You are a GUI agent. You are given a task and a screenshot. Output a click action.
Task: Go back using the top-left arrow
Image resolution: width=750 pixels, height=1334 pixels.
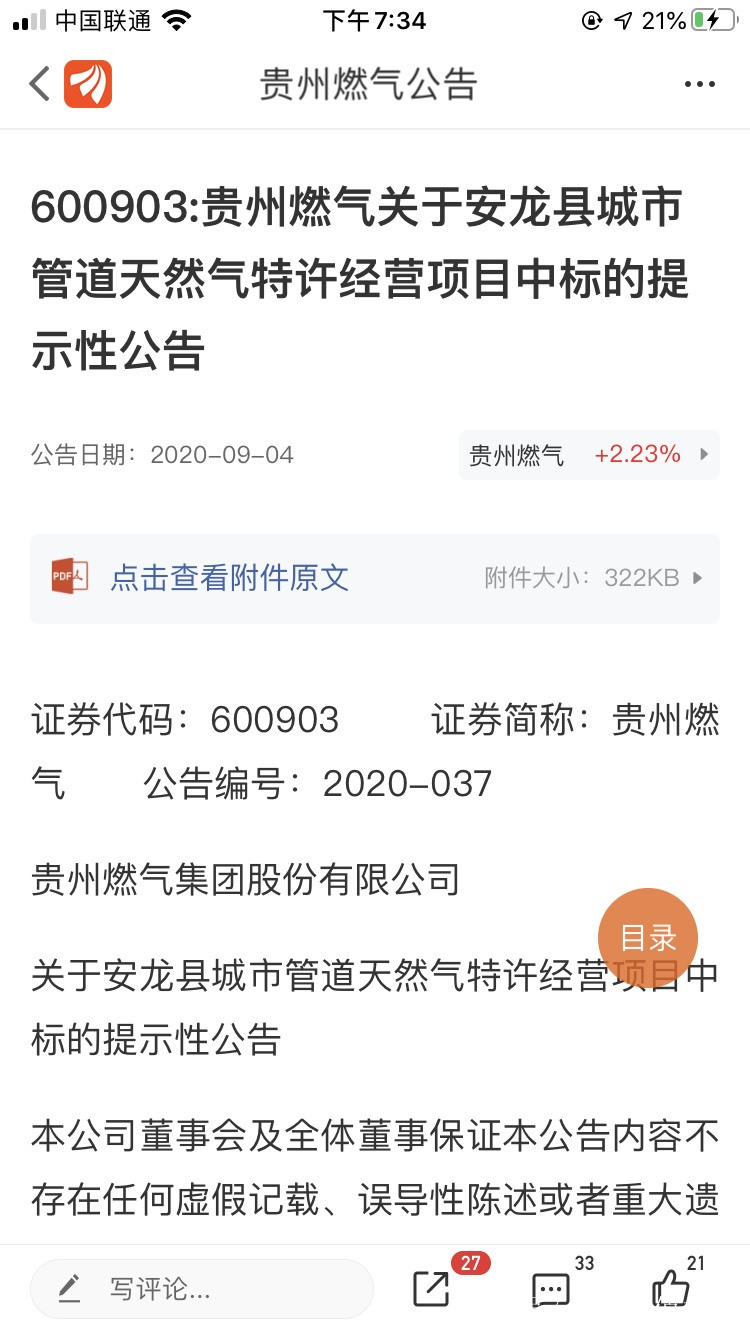[39, 84]
